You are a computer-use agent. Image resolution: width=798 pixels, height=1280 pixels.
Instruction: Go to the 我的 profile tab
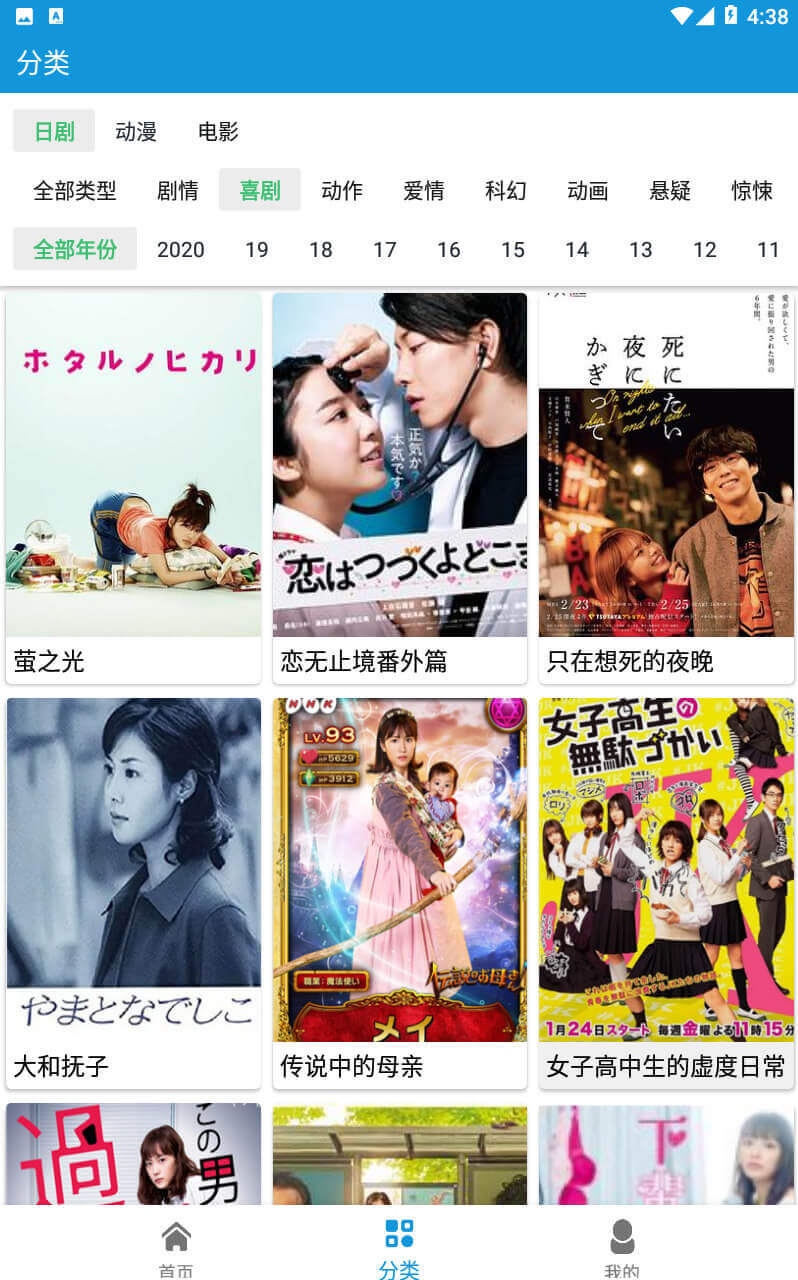tap(622, 1247)
